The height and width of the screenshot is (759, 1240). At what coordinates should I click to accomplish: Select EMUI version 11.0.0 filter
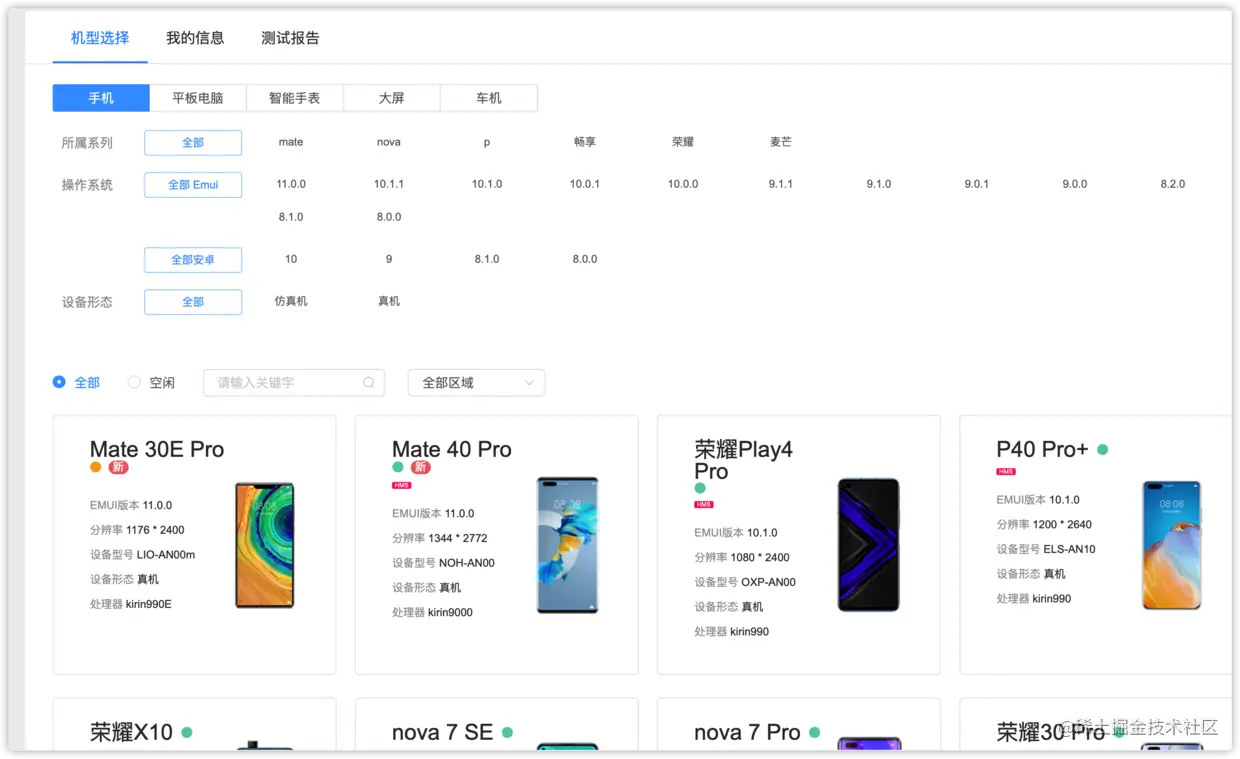point(291,184)
